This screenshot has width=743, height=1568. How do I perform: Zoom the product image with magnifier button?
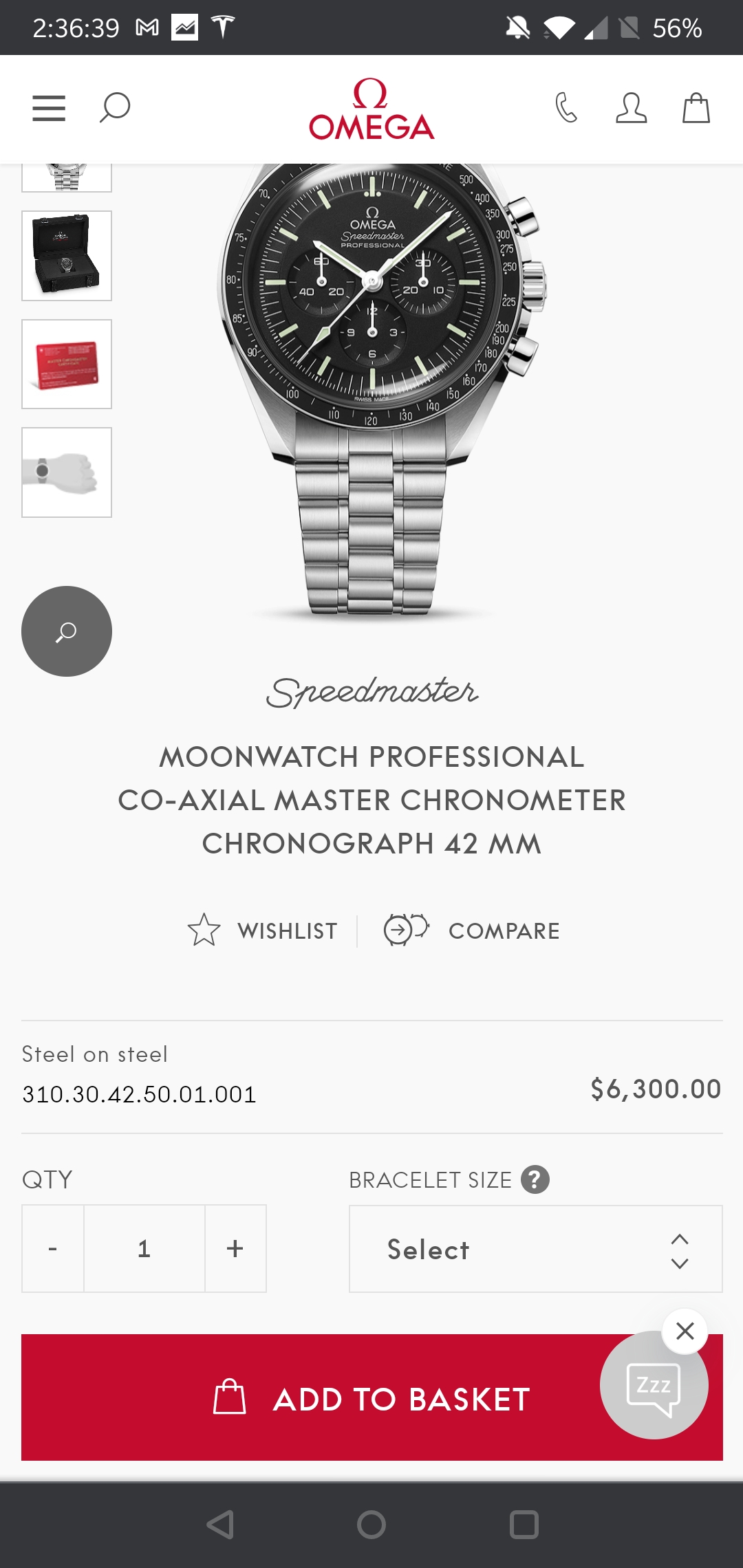(67, 631)
